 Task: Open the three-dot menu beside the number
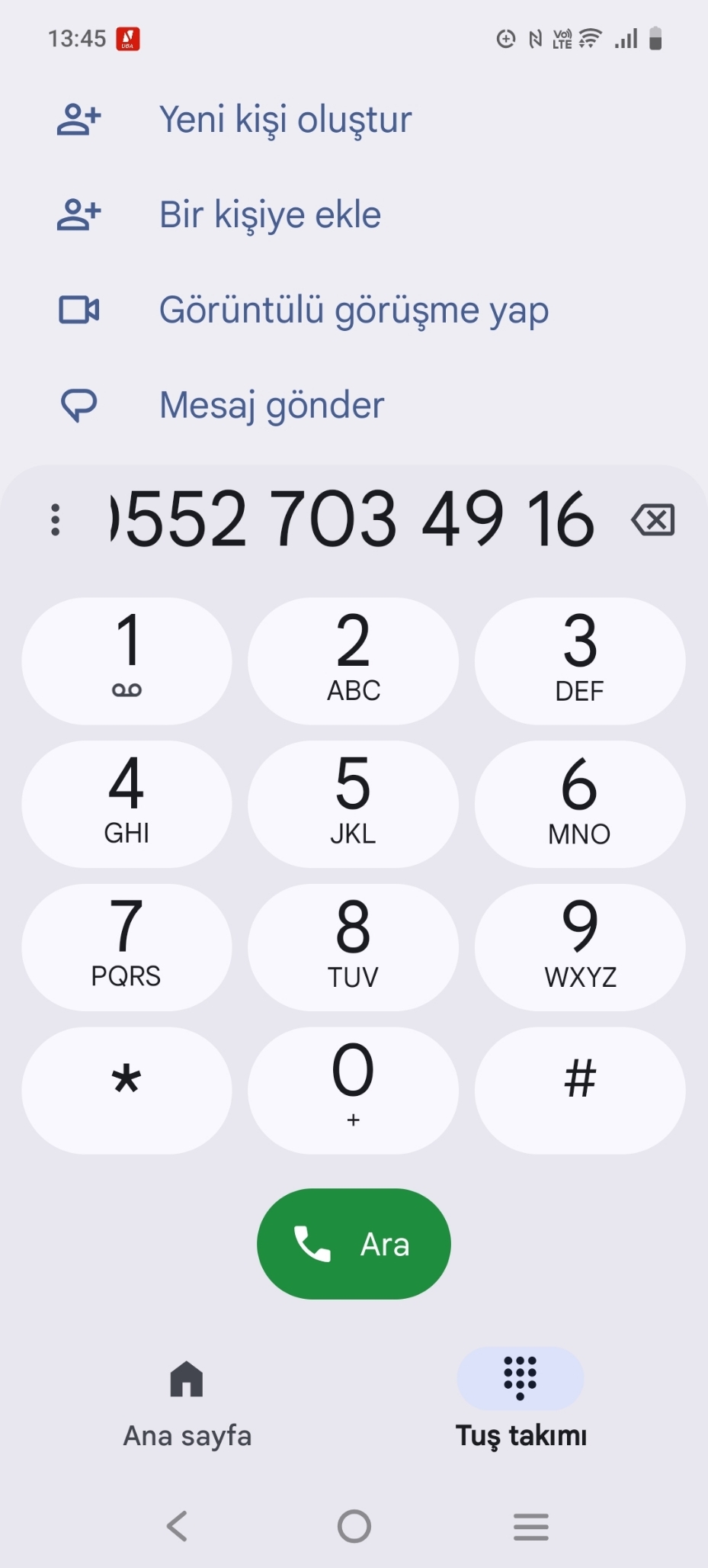[55, 520]
